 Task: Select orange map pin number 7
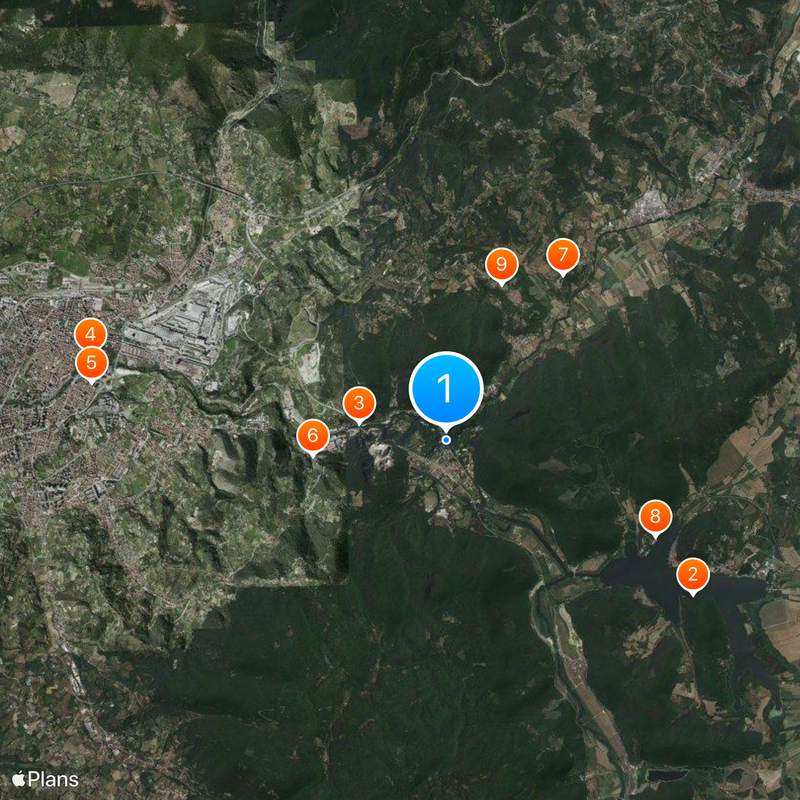click(562, 255)
